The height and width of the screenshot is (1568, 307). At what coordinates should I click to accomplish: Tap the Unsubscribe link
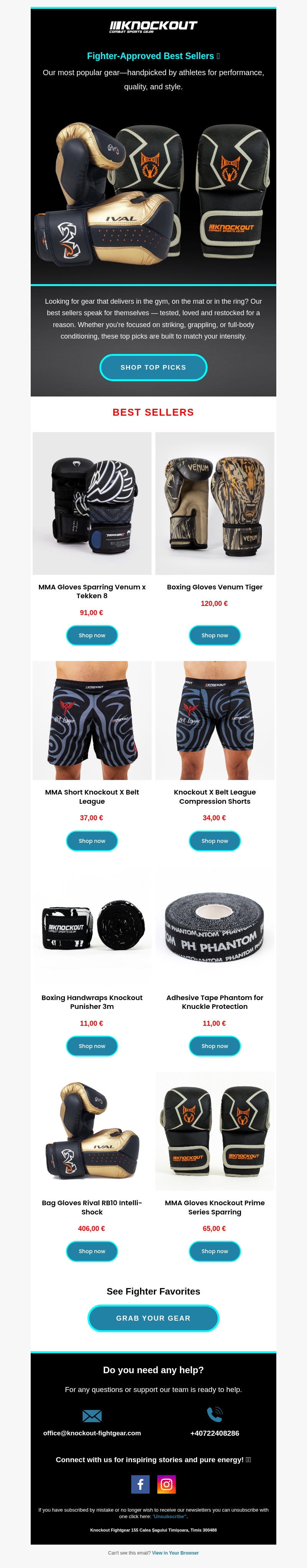(x=169, y=1516)
